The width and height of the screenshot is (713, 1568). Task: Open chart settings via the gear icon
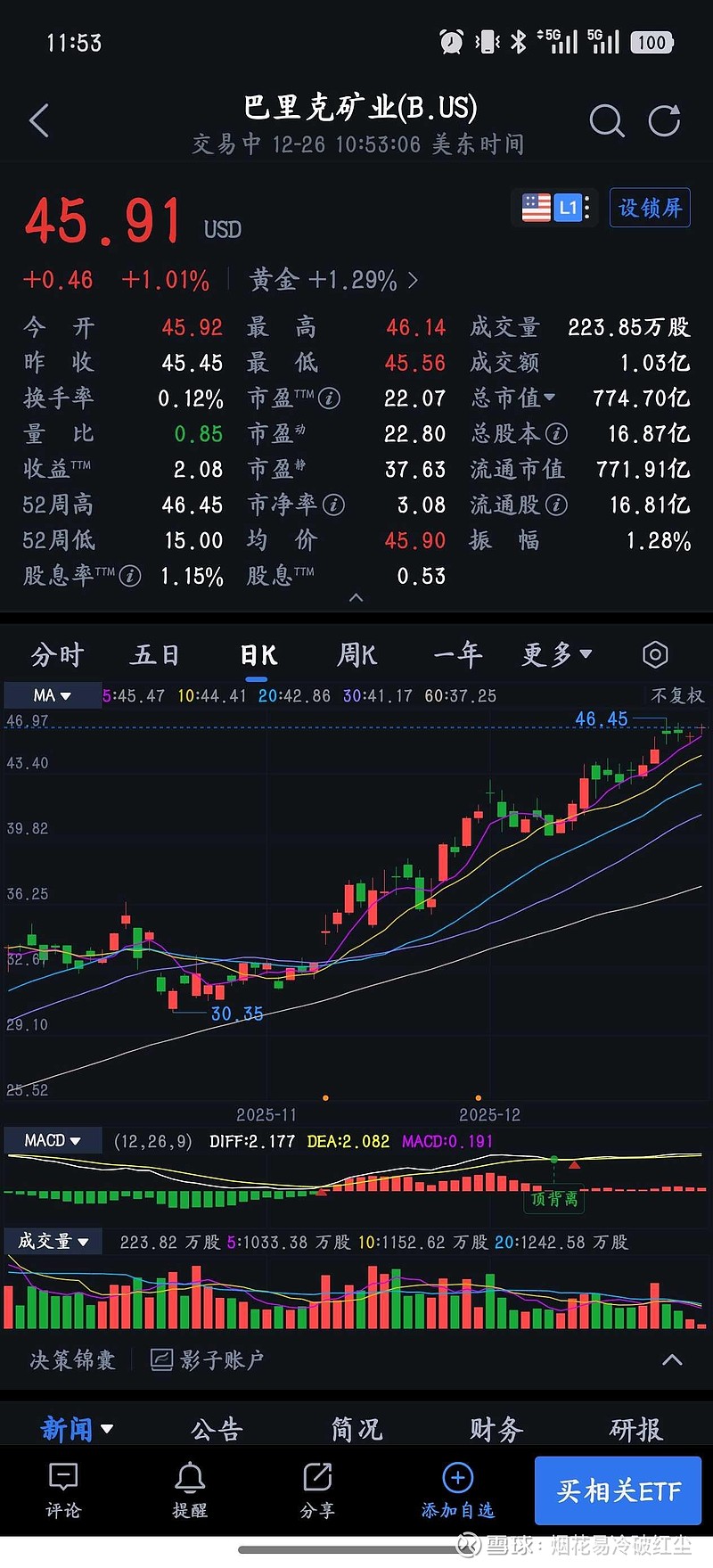654,654
